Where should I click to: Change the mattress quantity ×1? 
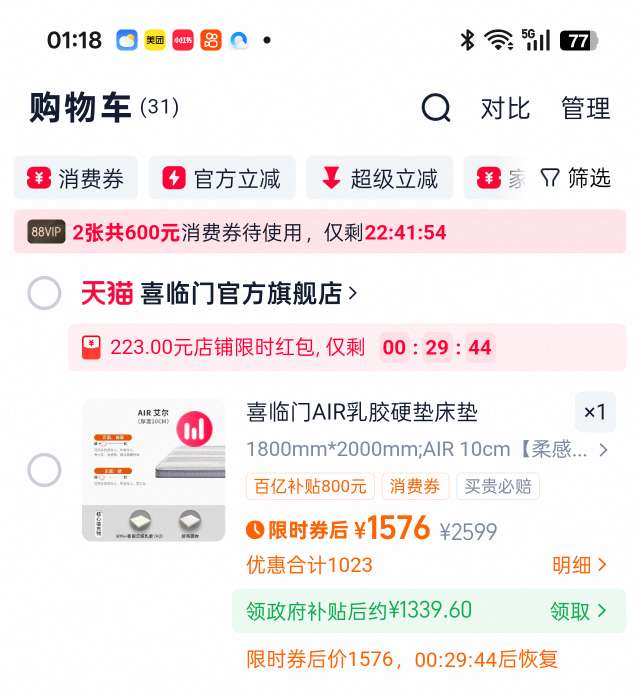coord(595,412)
